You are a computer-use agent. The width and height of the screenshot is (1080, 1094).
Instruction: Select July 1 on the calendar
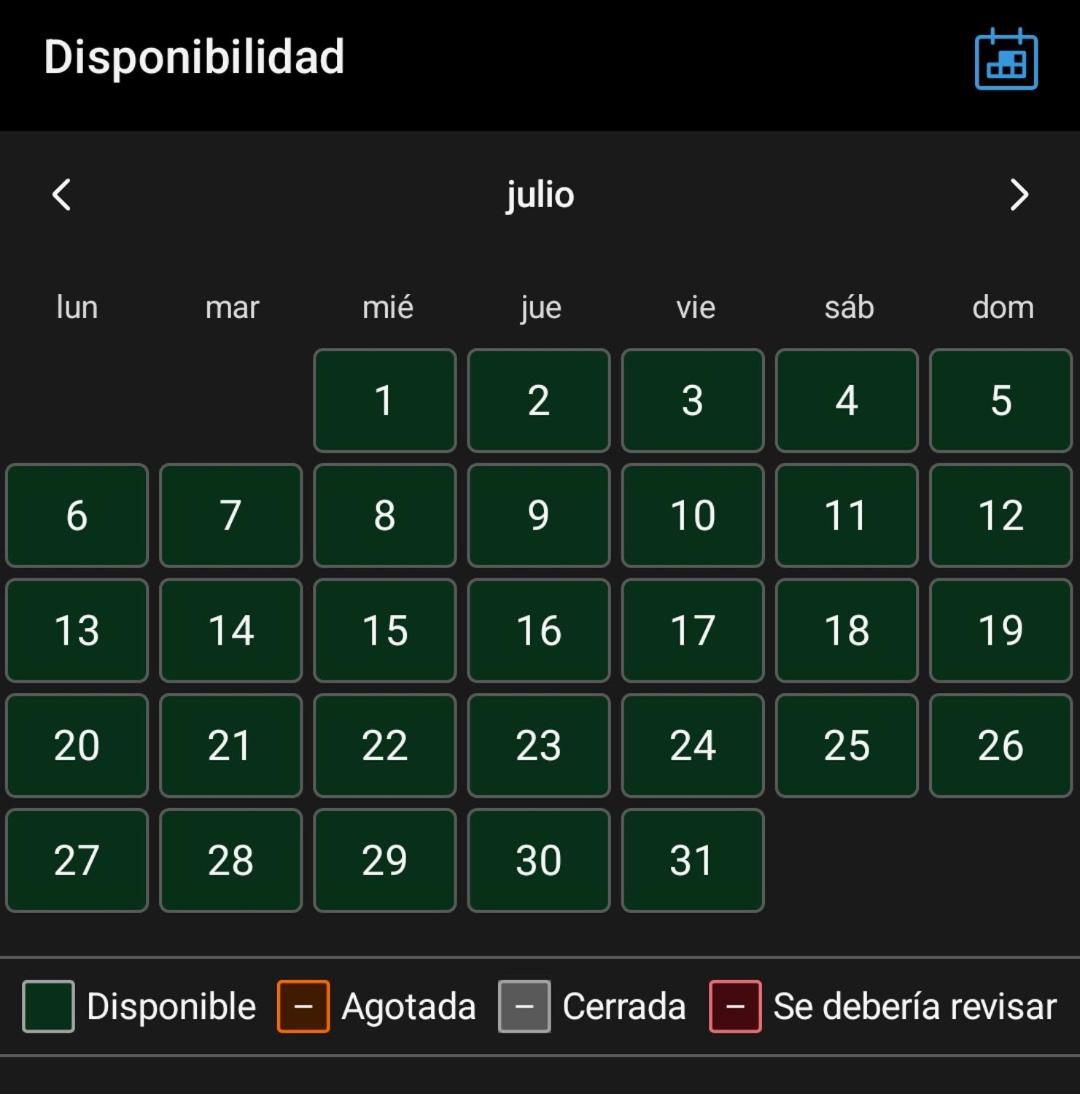[385, 400]
